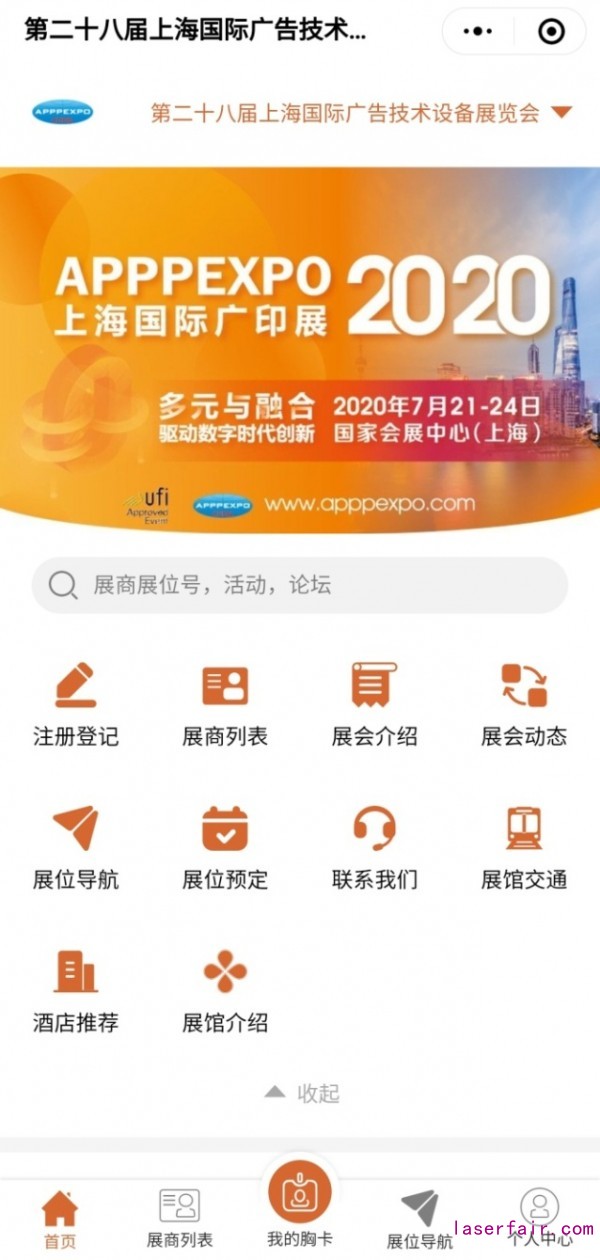Open 展馆介绍 venue introduction
This screenshot has width=600, height=1260.
(225, 990)
